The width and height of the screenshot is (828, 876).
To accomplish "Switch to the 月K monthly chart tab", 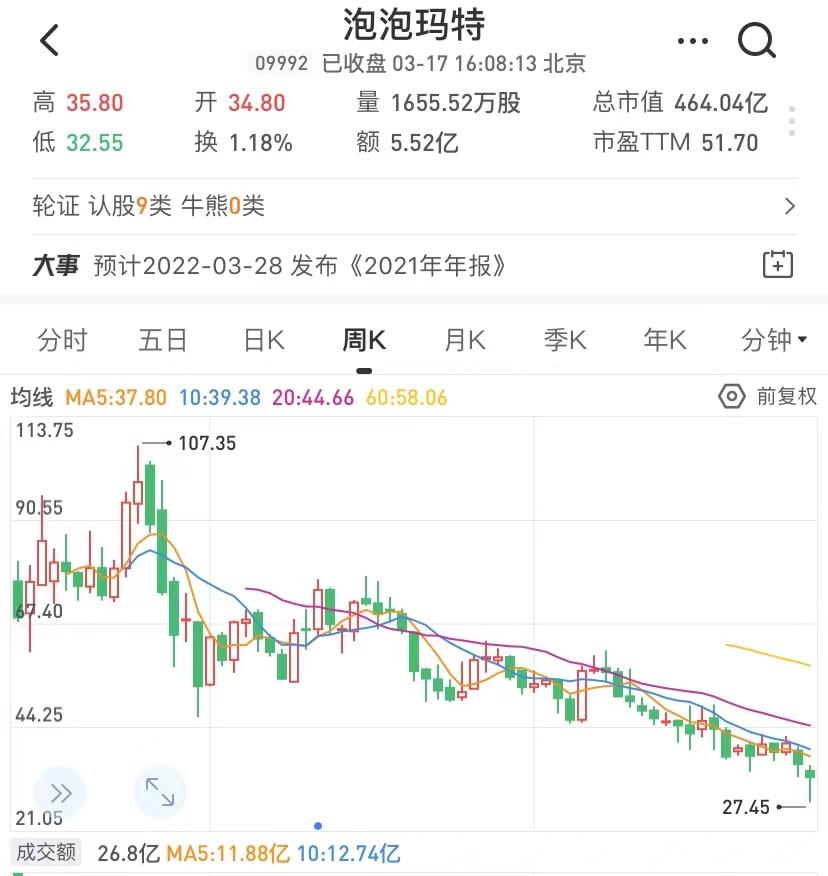I will coord(462,340).
